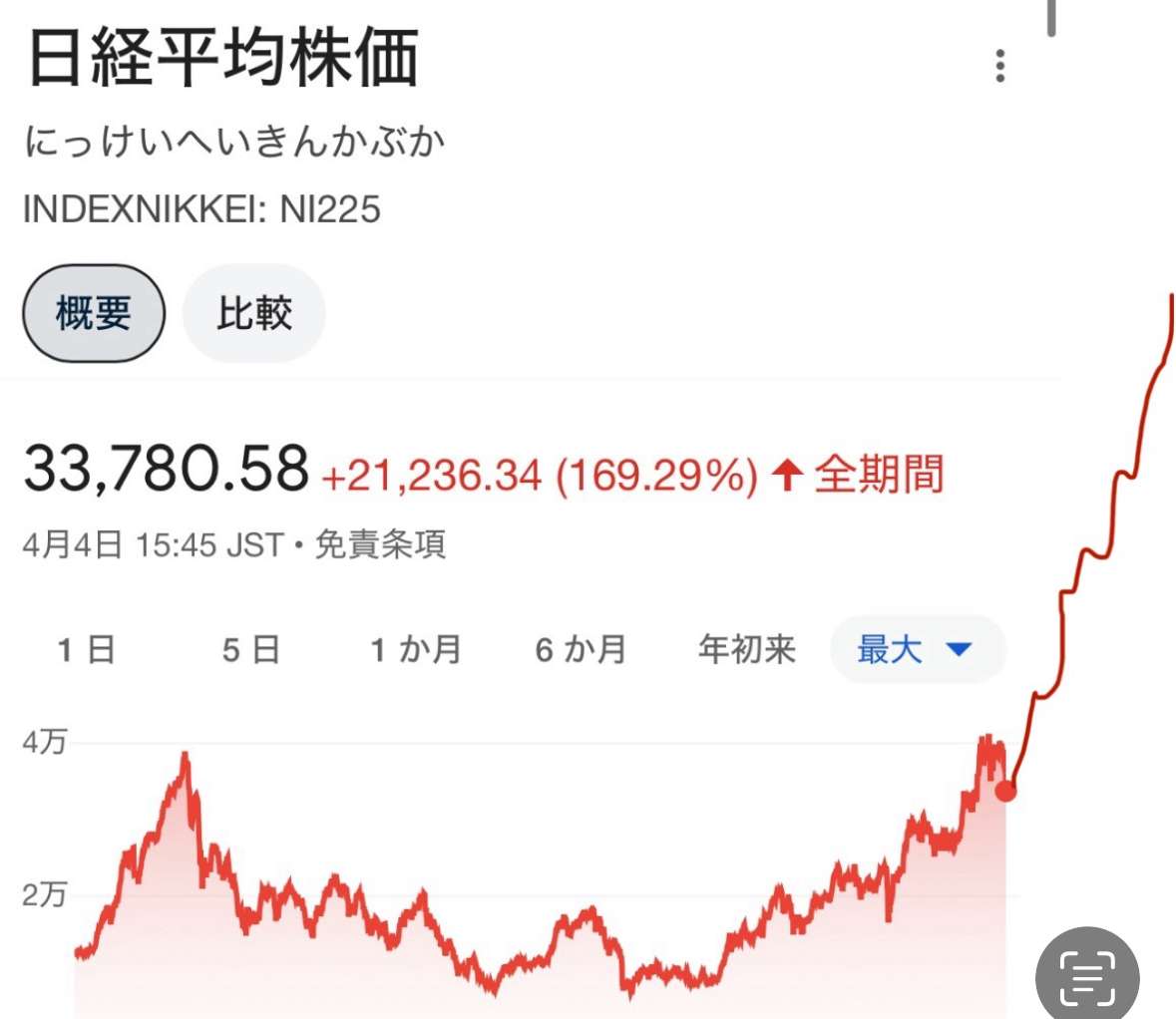The height and width of the screenshot is (1019, 1176).
Task: Switch to the 比較 chip
Action: point(254,313)
